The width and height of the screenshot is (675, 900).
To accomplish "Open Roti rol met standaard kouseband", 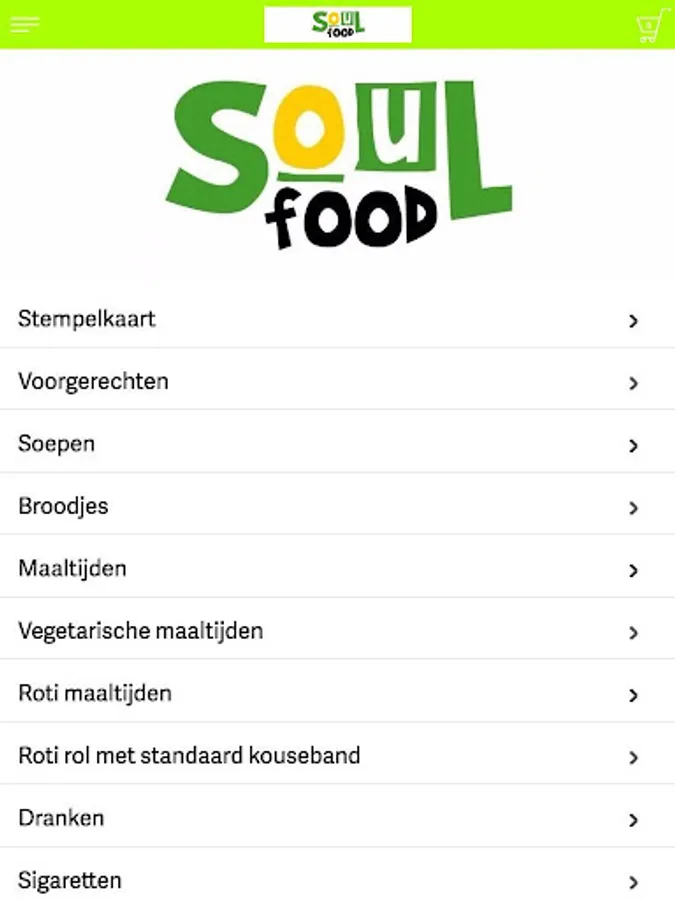I will 337,756.
